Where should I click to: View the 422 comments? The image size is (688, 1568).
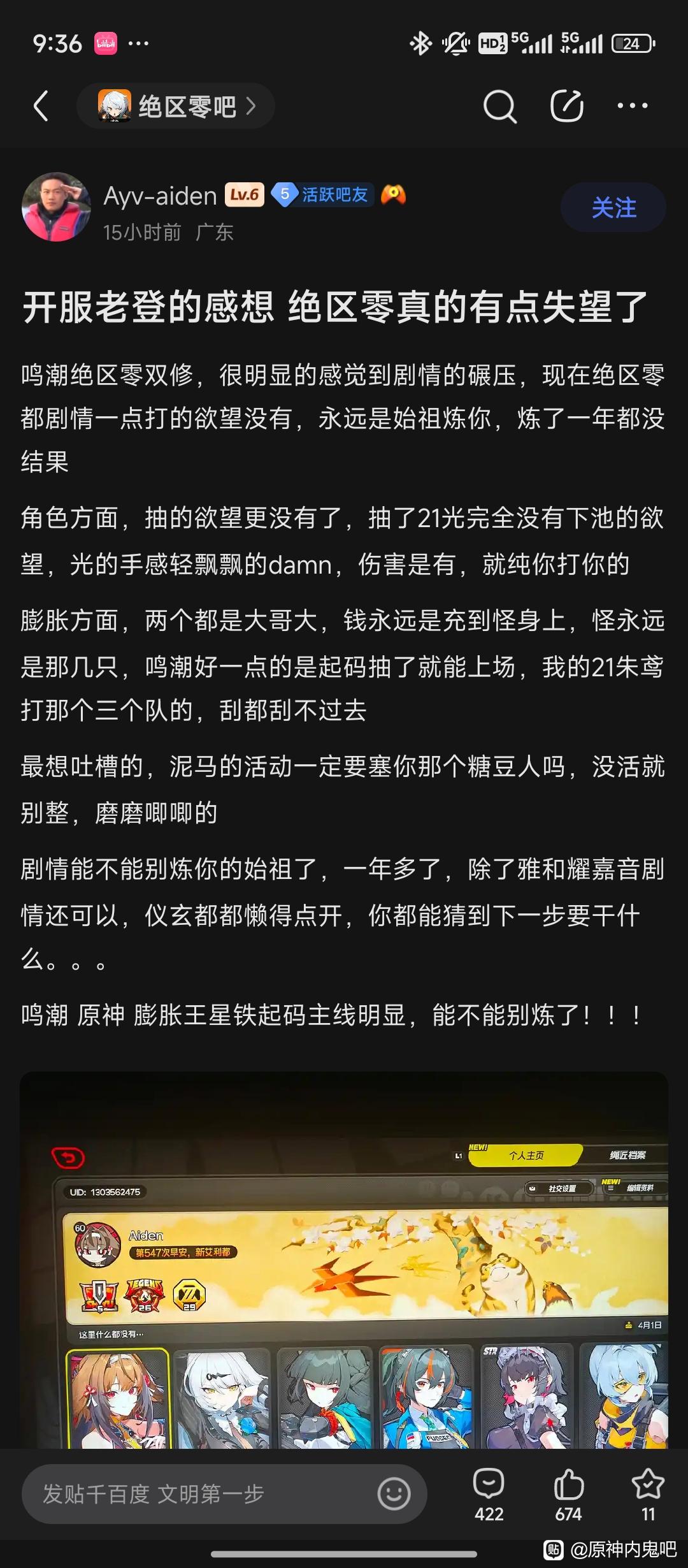(489, 1494)
